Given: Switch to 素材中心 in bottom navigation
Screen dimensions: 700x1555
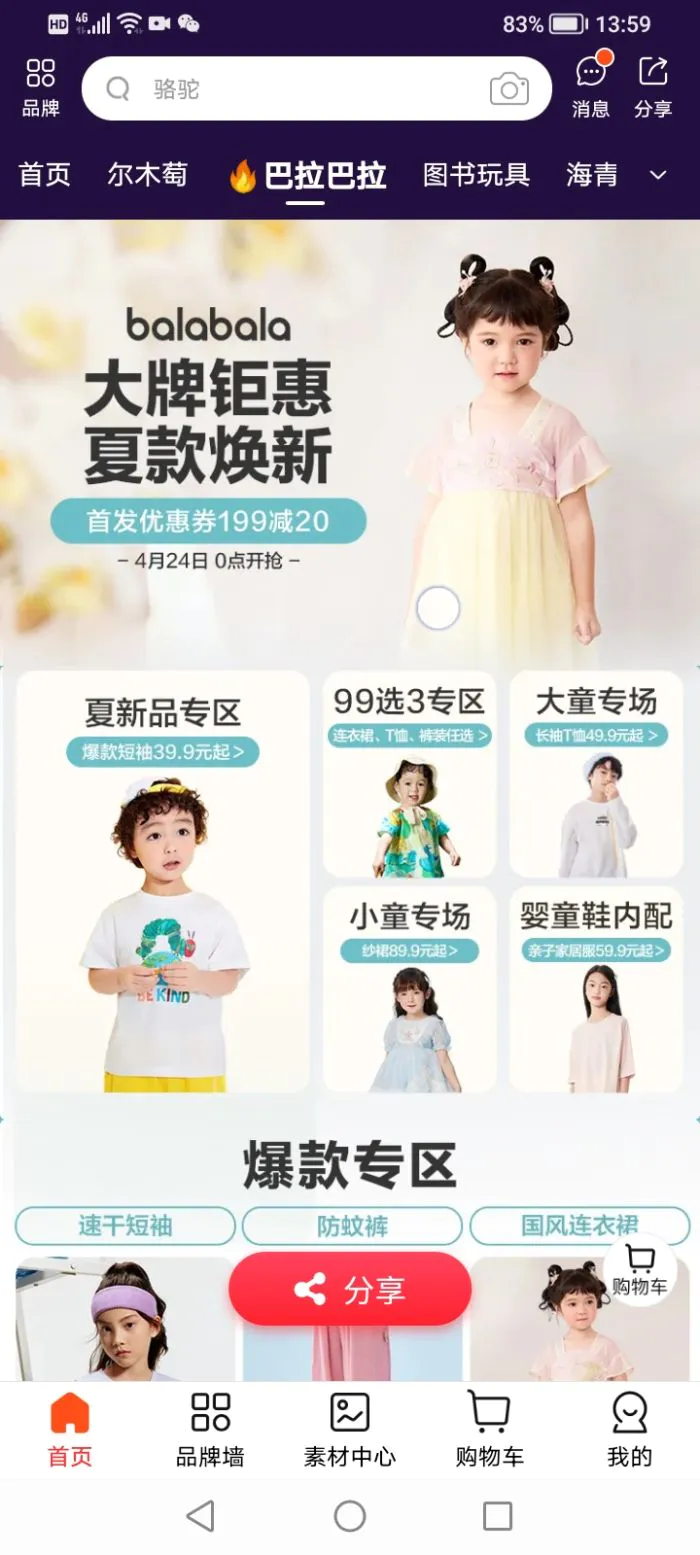Looking at the screenshot, I should click(x=350, y=1430).
